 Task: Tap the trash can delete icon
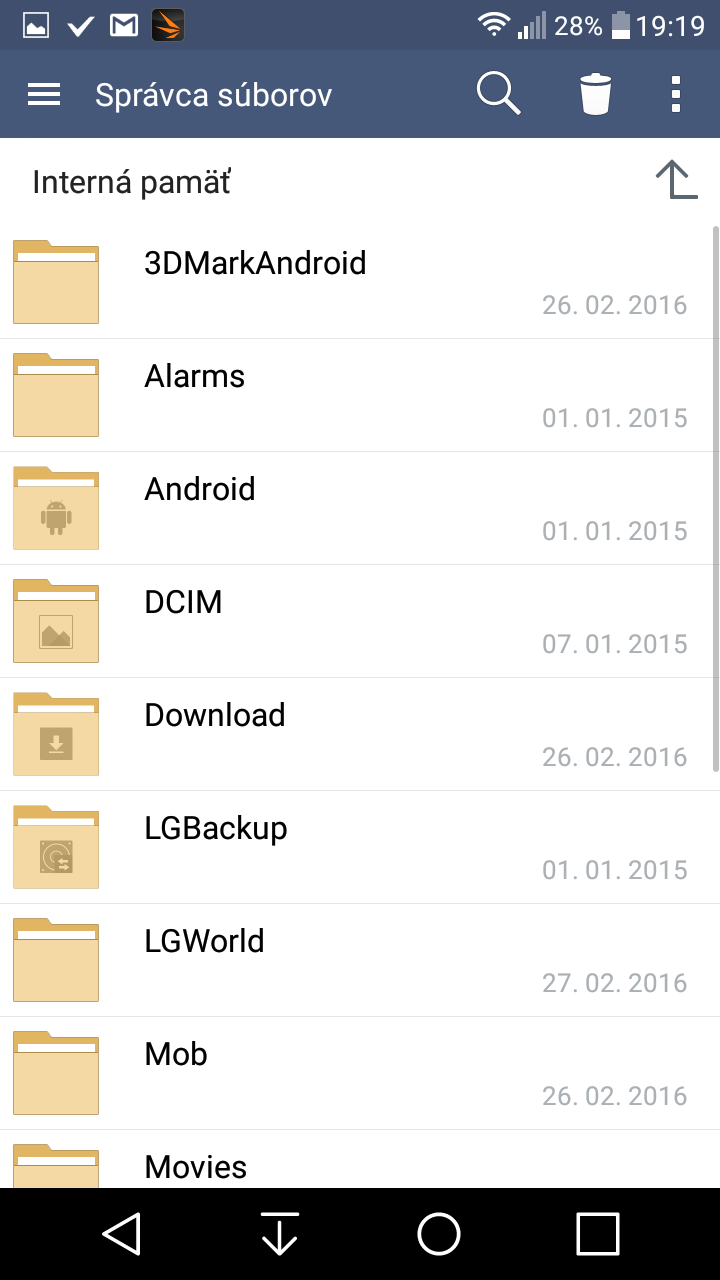click(x=595, y=95)
